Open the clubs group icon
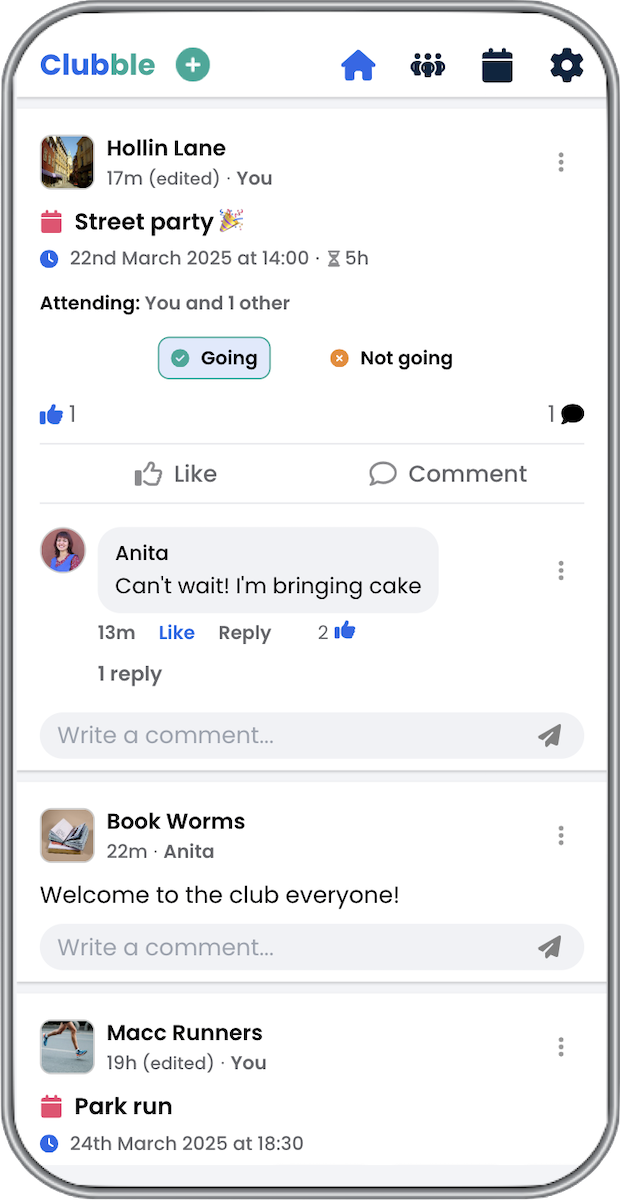Viewport: 620px width, 1200px height. 427,66
